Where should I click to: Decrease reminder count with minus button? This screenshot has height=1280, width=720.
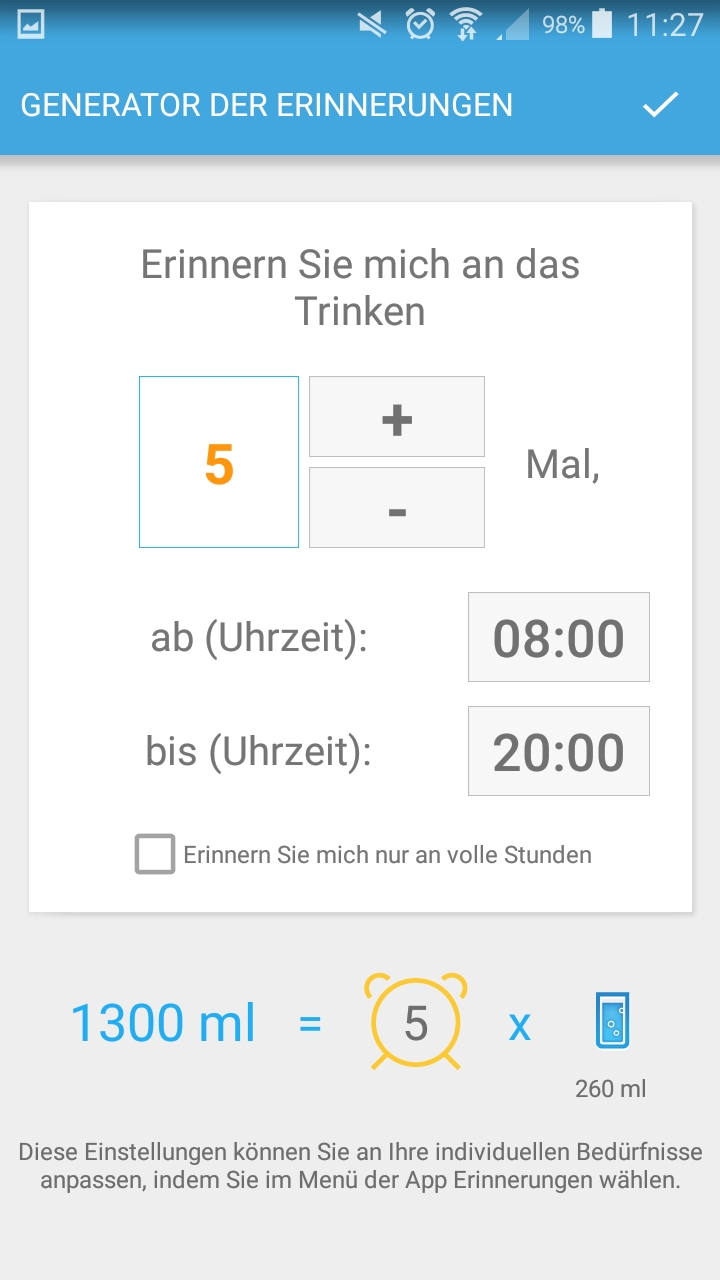(x=397, y=508)
